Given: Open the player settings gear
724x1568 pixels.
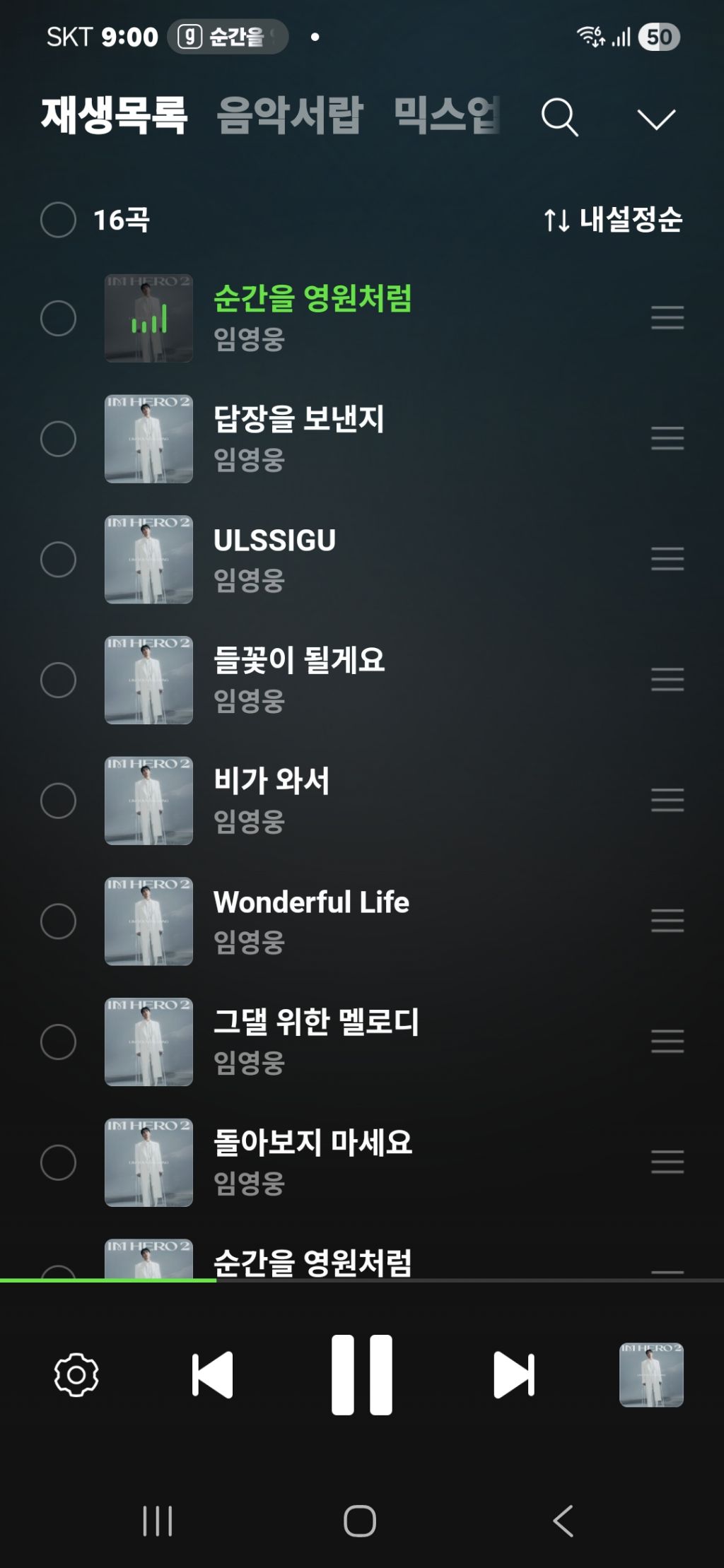Looking at the screenshot, I should (x=76, y=1374).
